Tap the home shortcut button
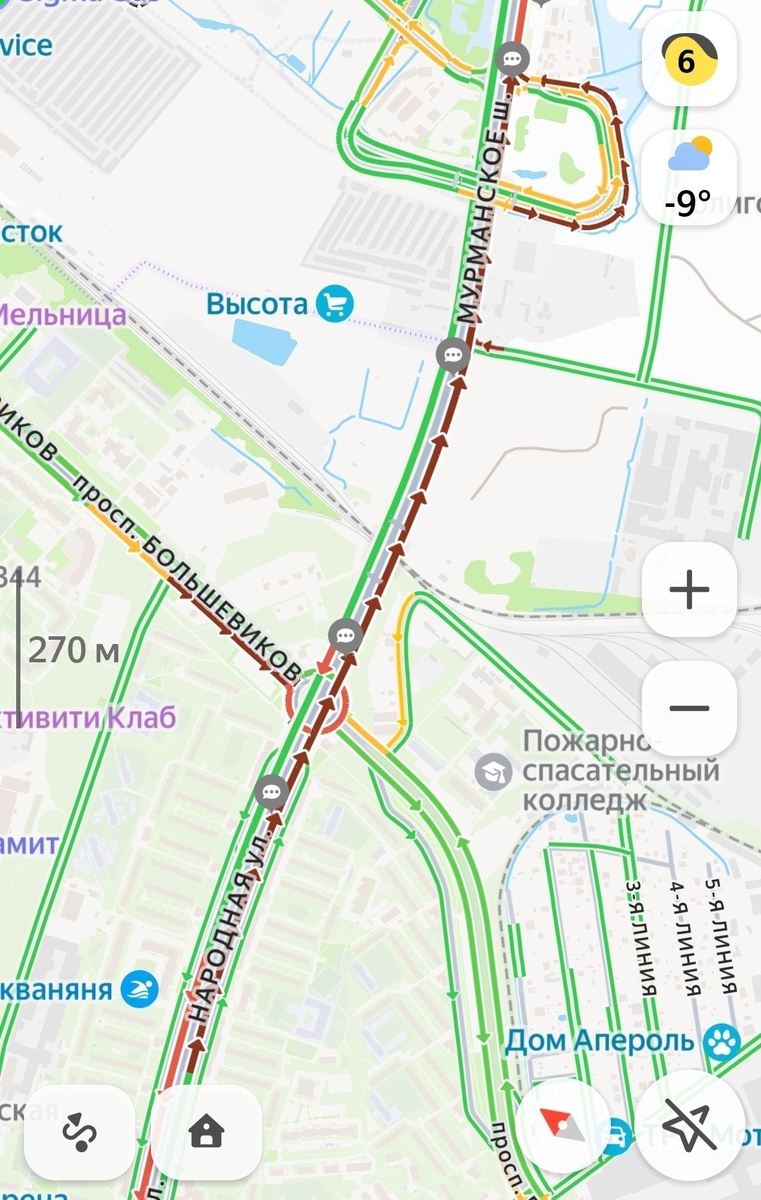 point(206,1132)
